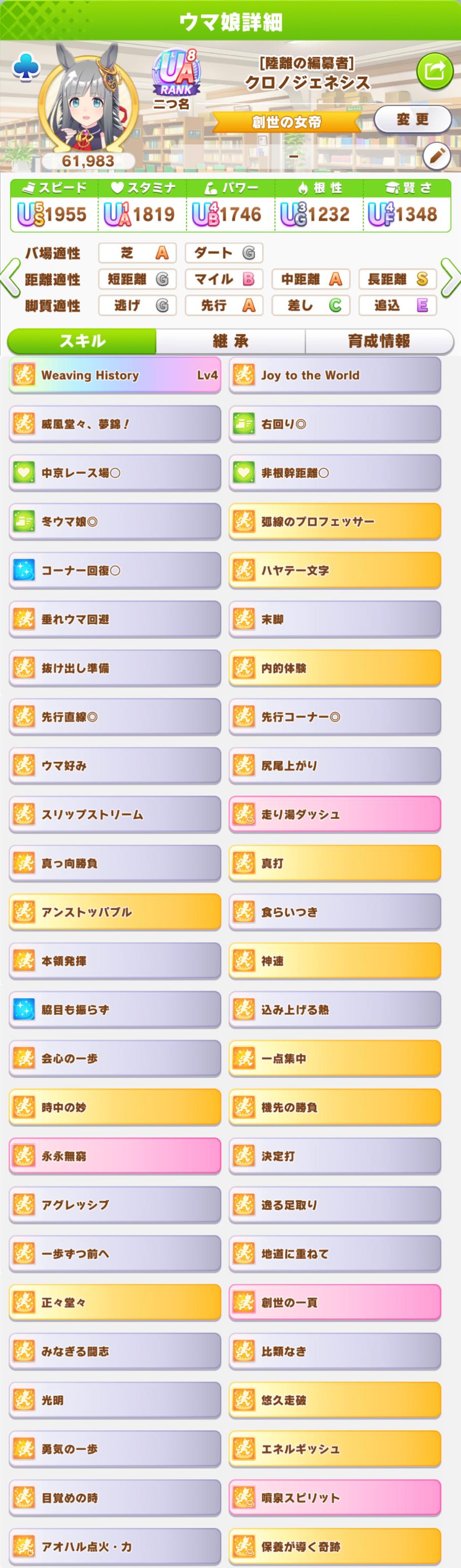The image size is (461, 1568).
Task: Open the 育成情報 tab
Action: click(379, 341)
